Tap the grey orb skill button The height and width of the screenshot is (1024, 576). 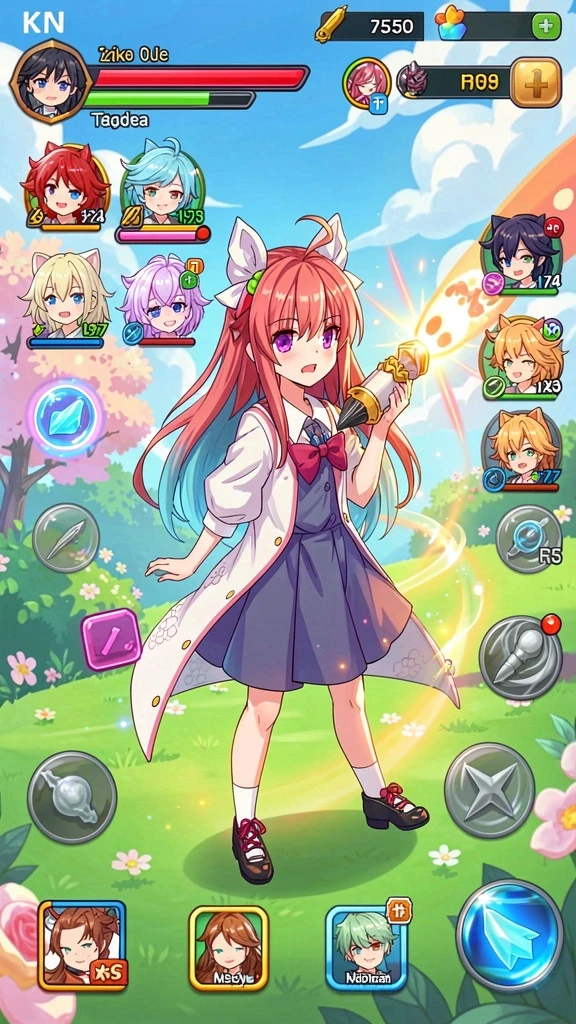click(72, 797)
